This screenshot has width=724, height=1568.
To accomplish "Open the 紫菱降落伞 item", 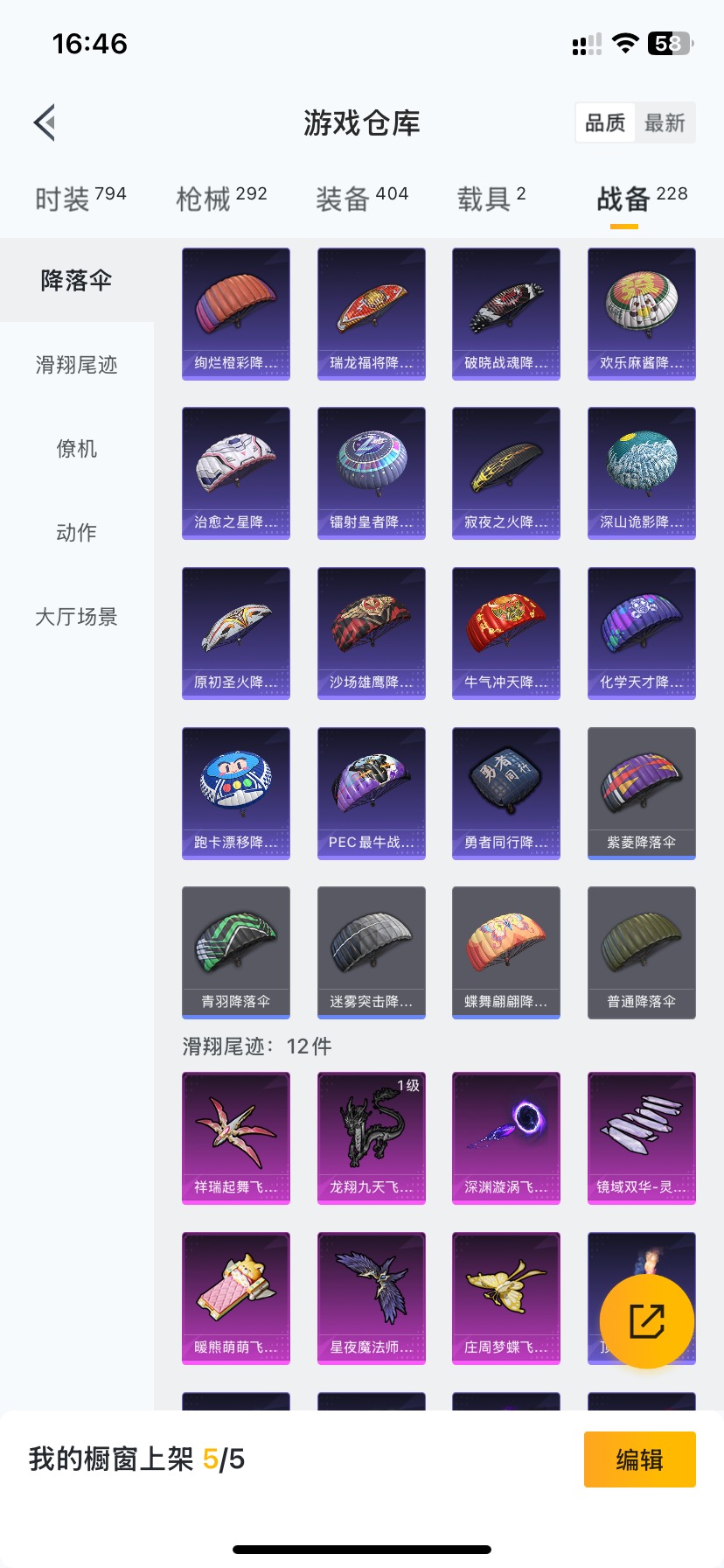I will point(642,794).
